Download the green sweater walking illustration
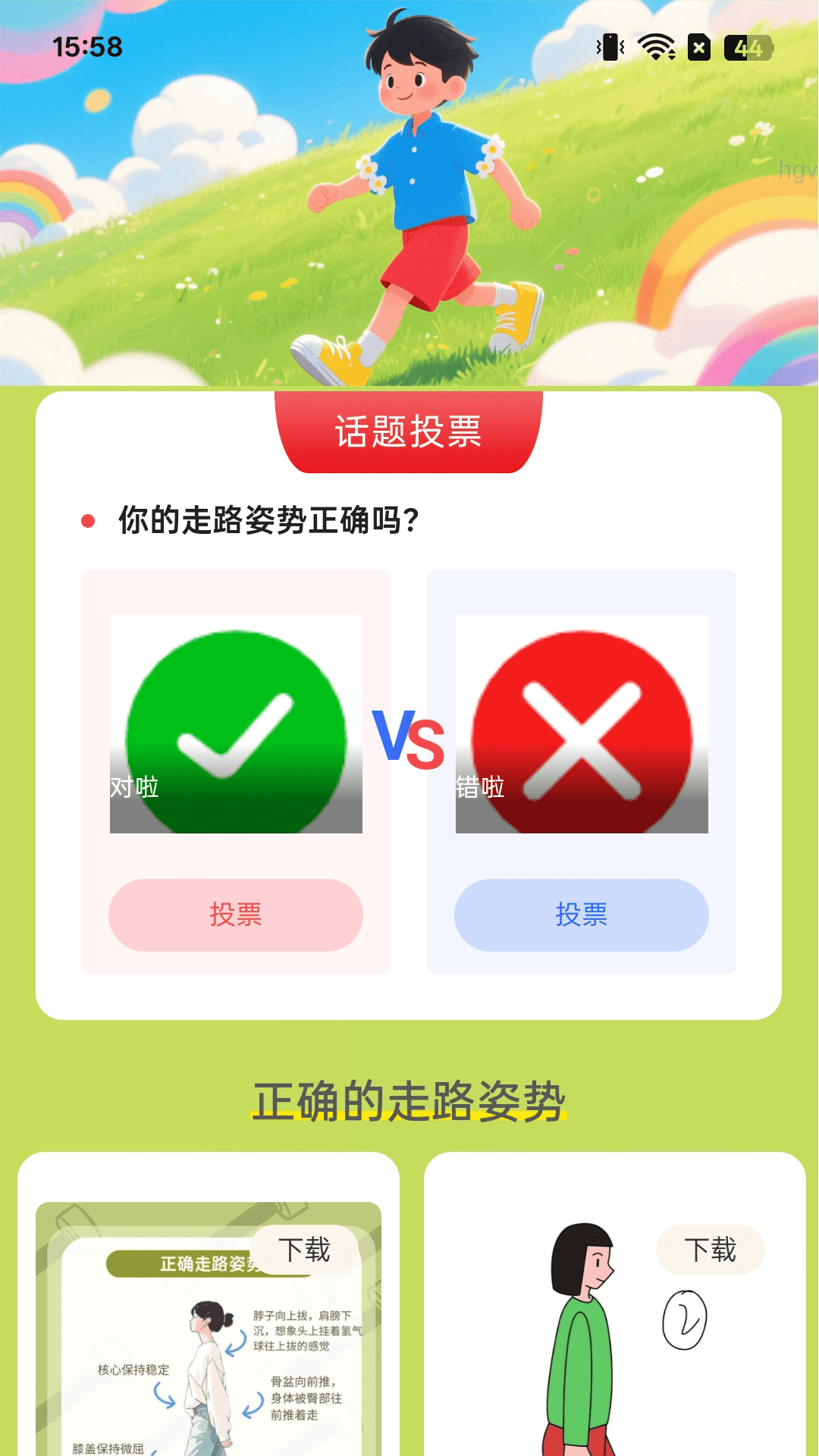Image resolution: width=819 pixels, height=1456 pixels. [710, 1250]
